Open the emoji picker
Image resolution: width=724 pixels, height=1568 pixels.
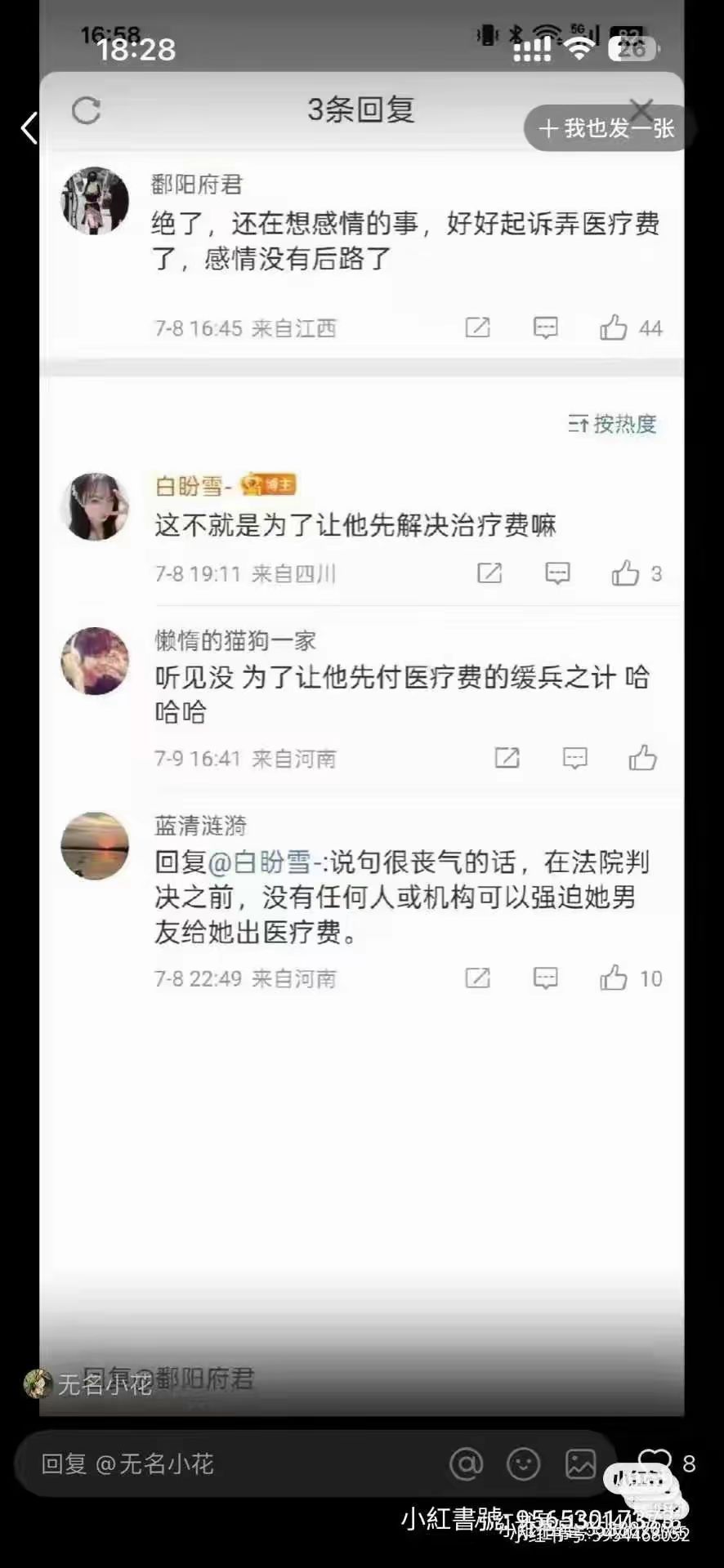point(523,1464)
